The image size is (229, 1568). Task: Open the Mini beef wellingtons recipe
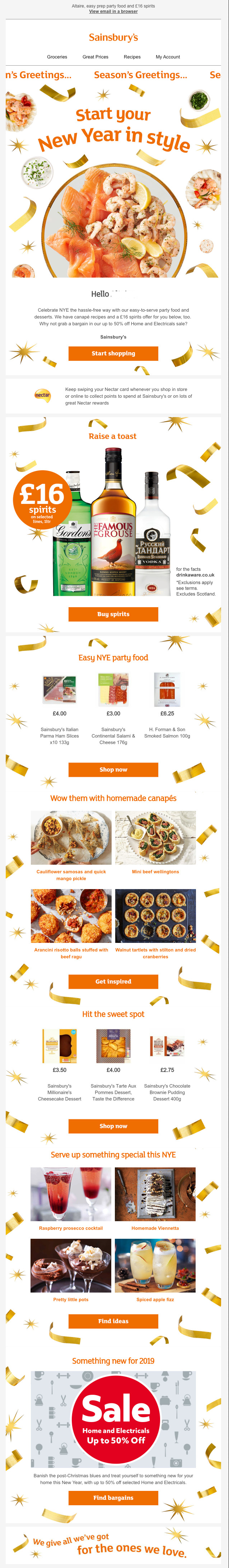pos(155,872)
